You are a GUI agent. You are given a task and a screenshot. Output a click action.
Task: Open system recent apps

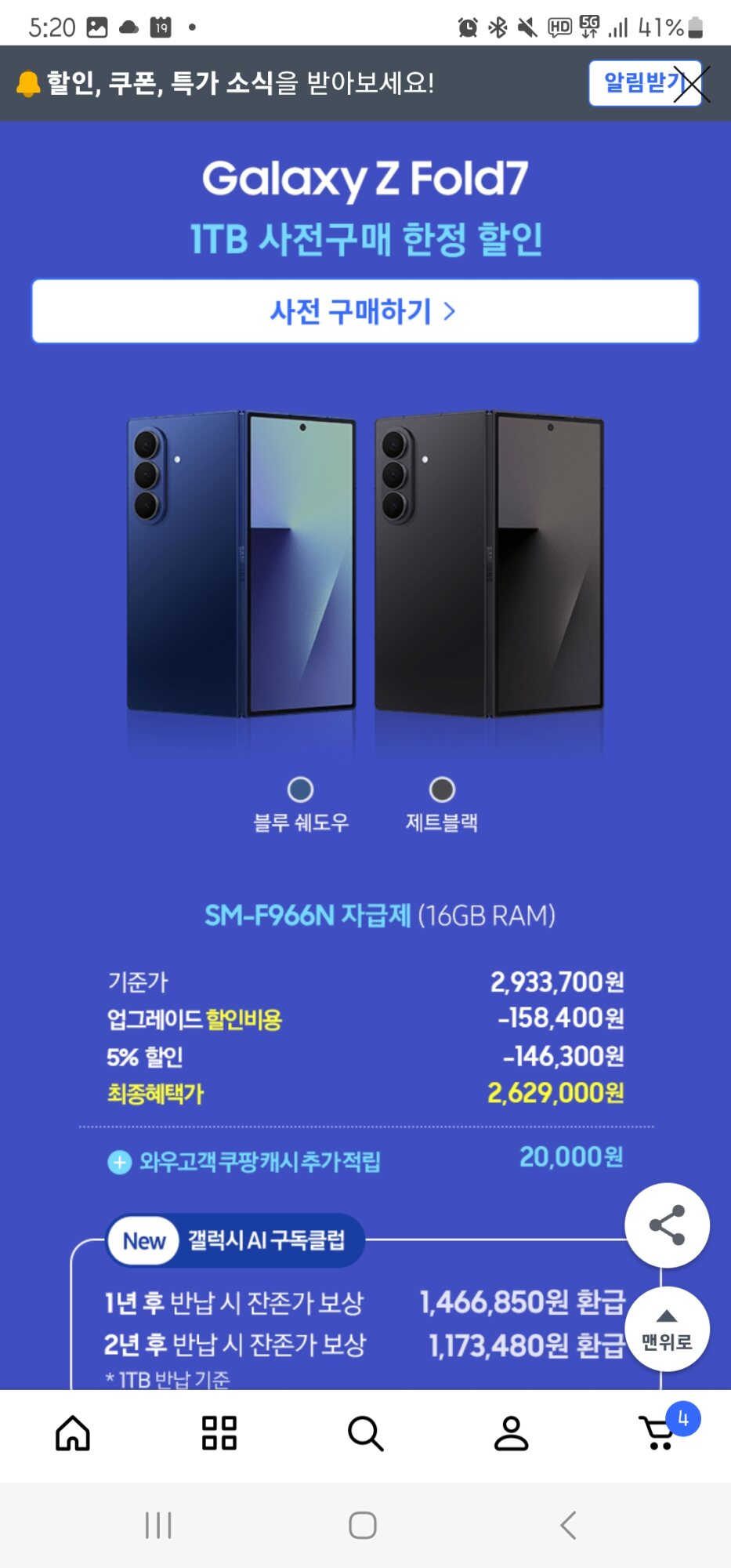tap(158, 1525)
